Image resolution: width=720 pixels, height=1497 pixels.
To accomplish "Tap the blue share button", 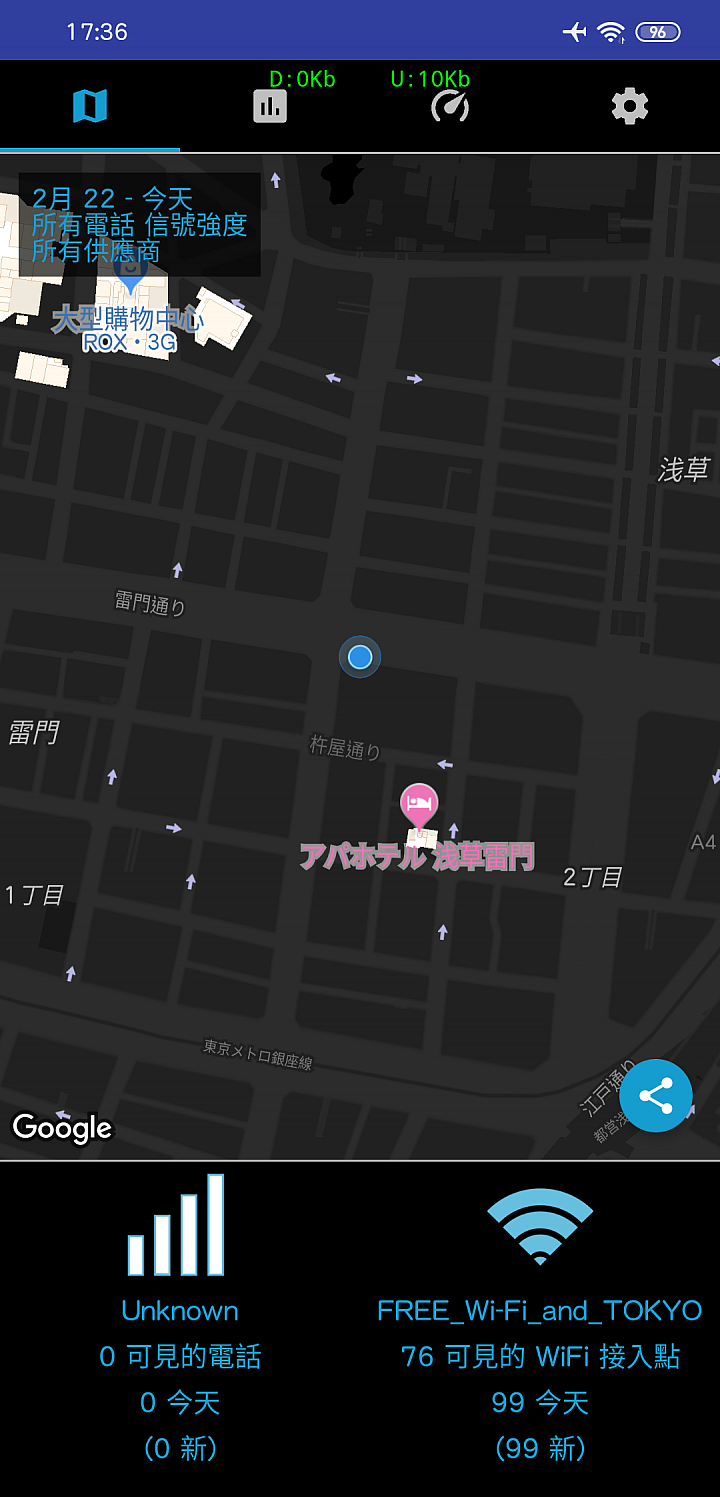I will (x=656, y=1096).
